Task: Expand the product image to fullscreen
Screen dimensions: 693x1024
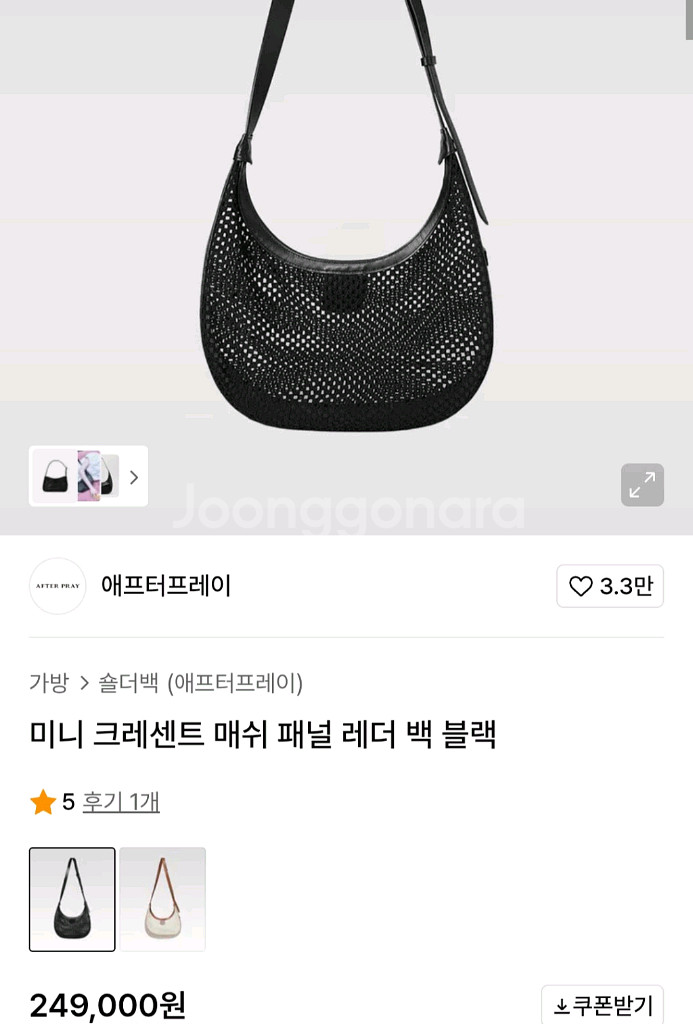Action: click(x=642, y=485)
